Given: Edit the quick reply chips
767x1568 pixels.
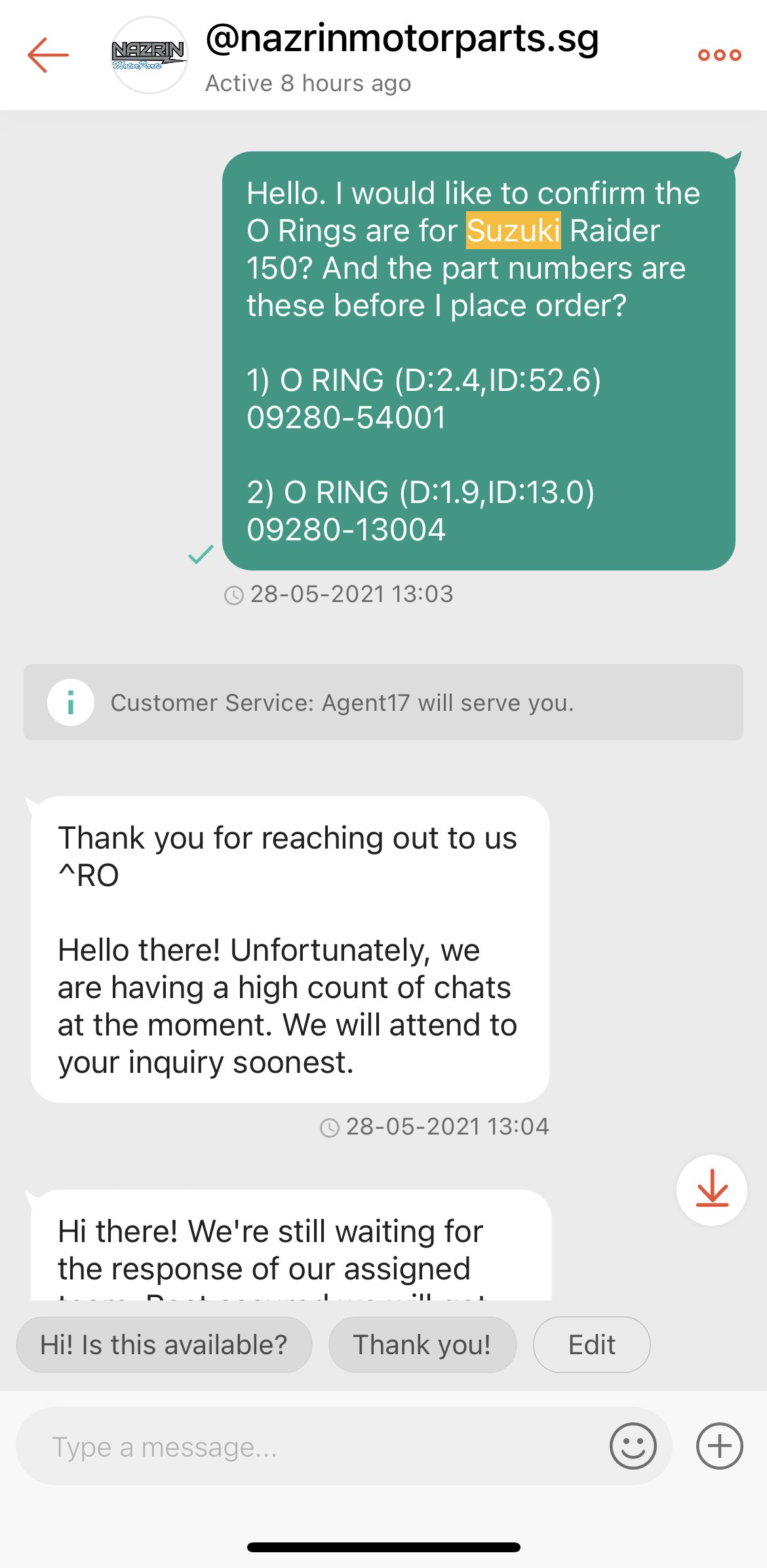Looking at the screenshot, I should (591, 1344).
